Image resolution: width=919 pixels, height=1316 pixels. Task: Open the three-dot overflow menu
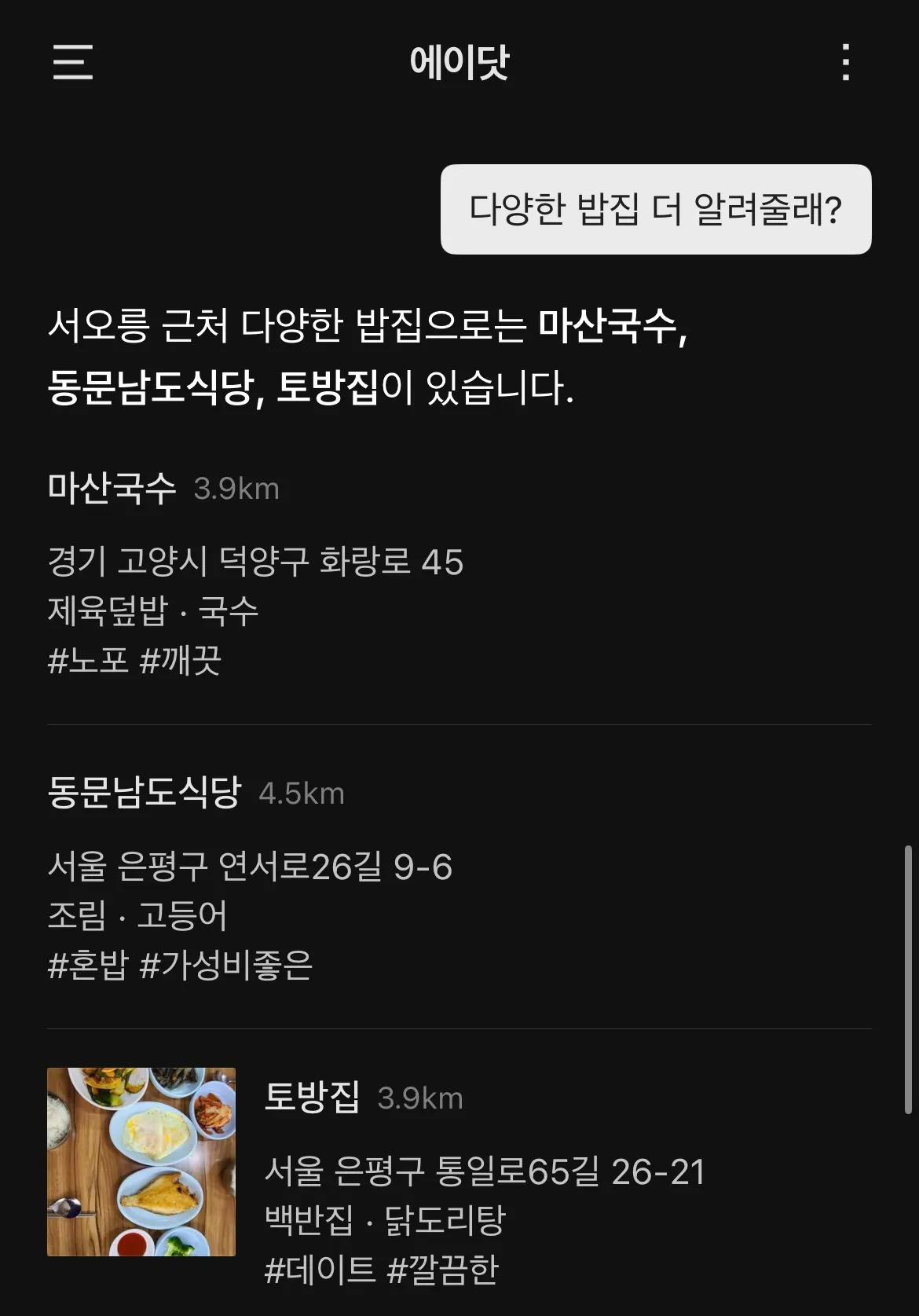click(845, 62)
